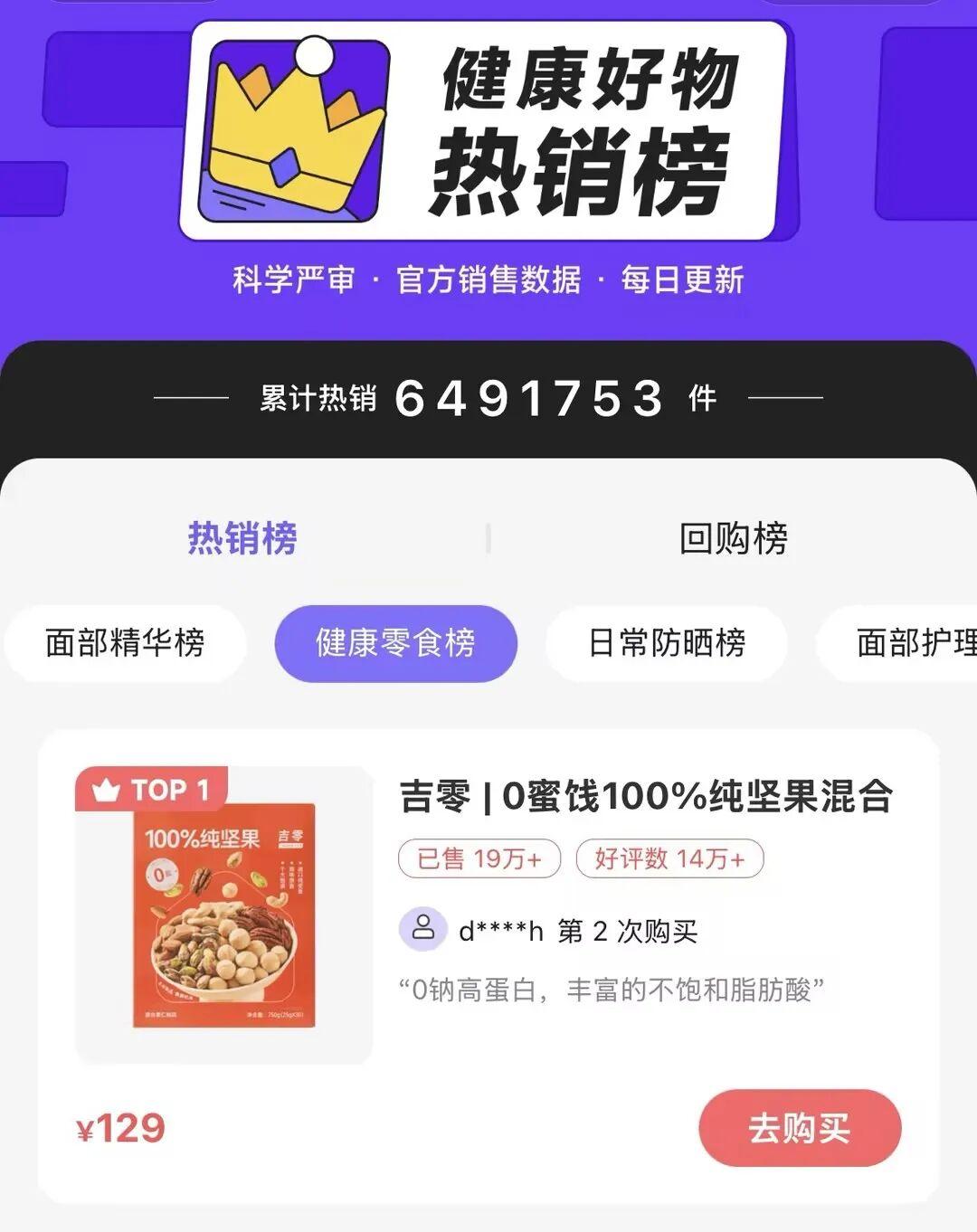This screenshot has height=1232, width=977.
Task: Choose the 日常防晒榜 category chip
Action: click(x=667, y=643)
